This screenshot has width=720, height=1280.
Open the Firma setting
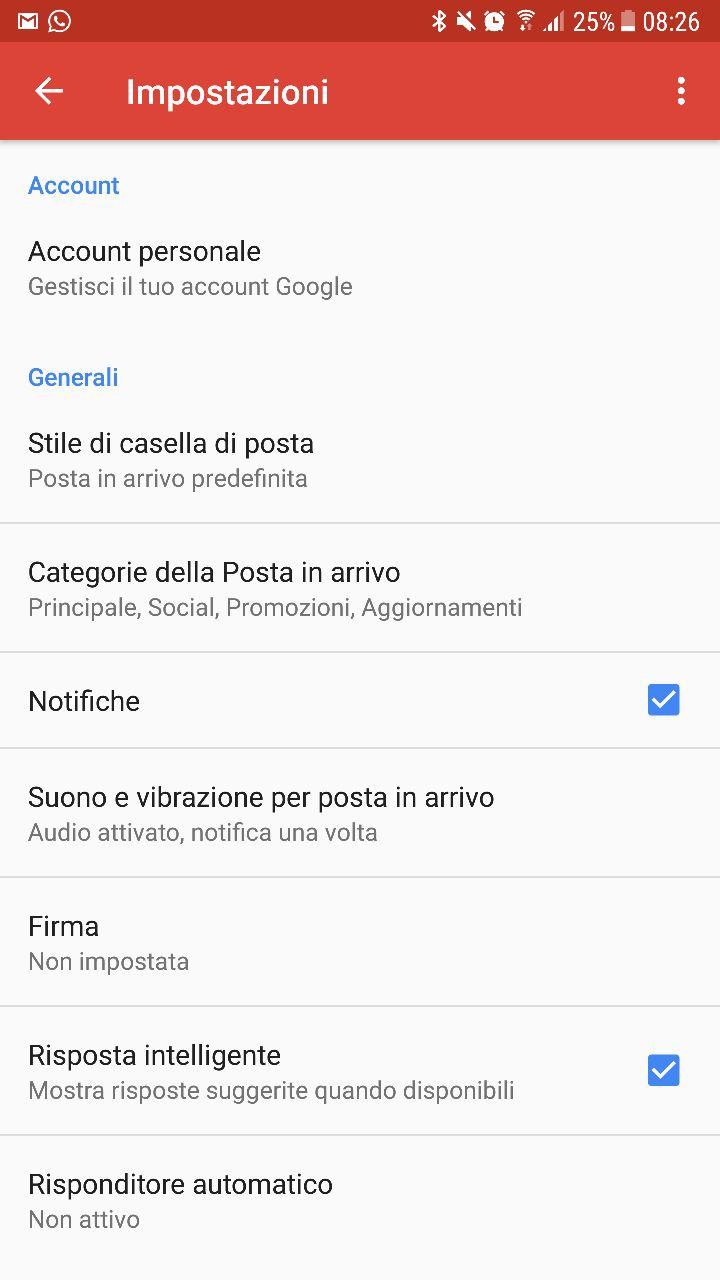point(360,942)
